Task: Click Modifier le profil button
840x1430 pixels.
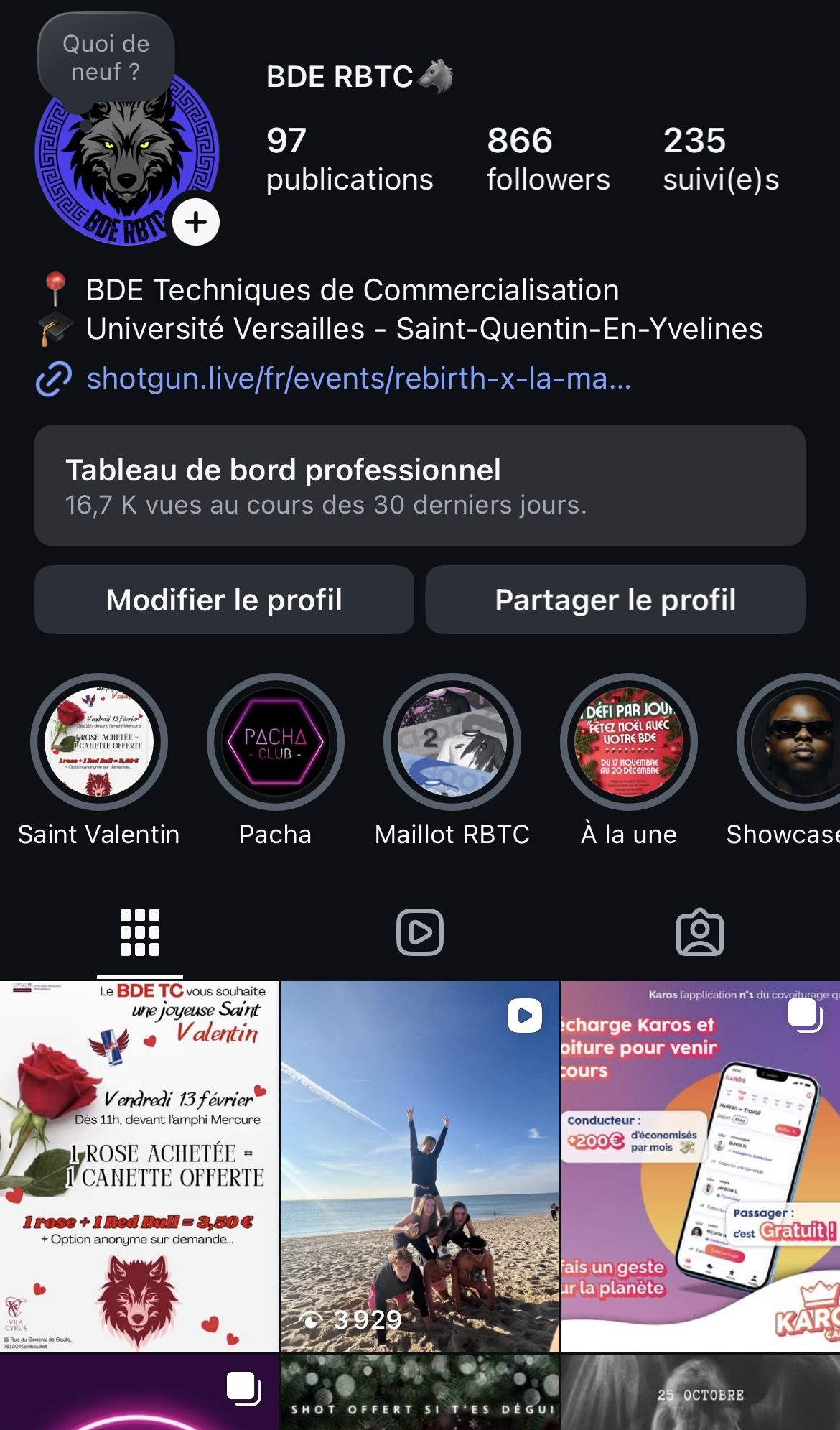Action: click(223, 600)
